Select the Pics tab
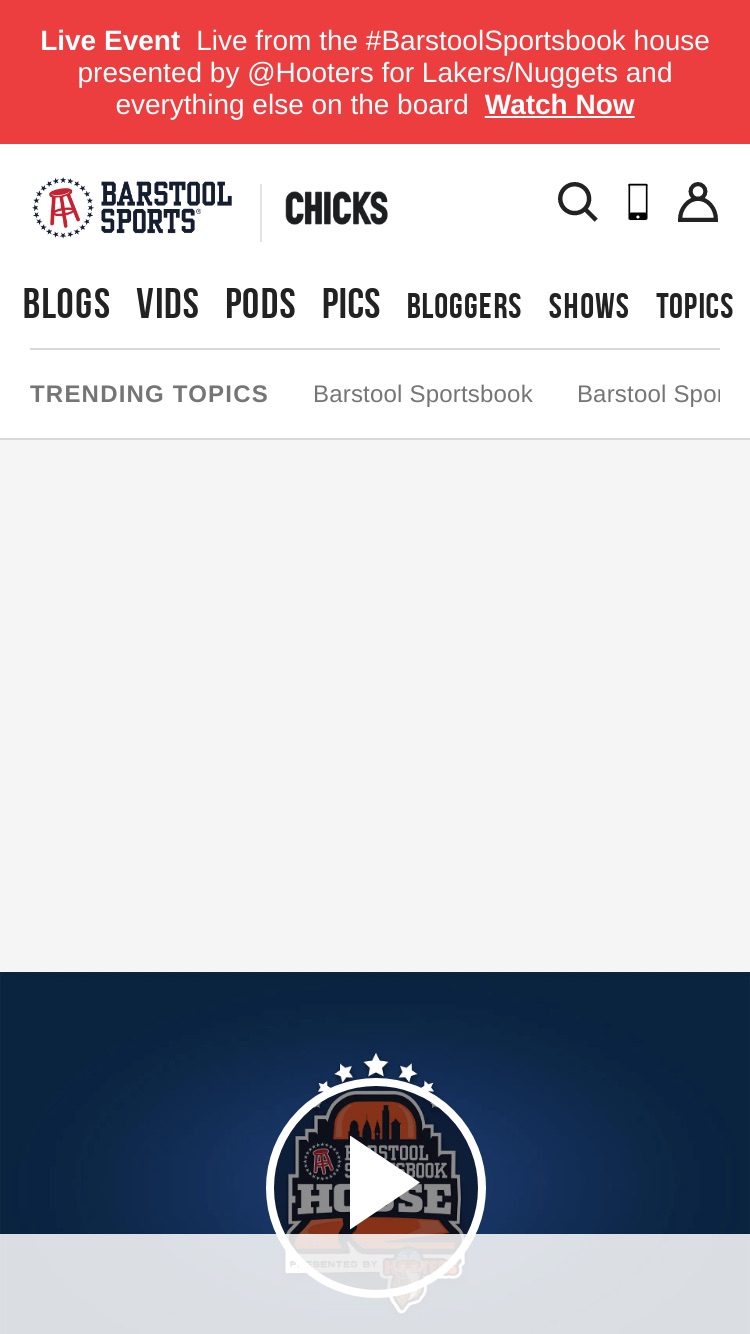The image size is (750, 1334). 351,304
